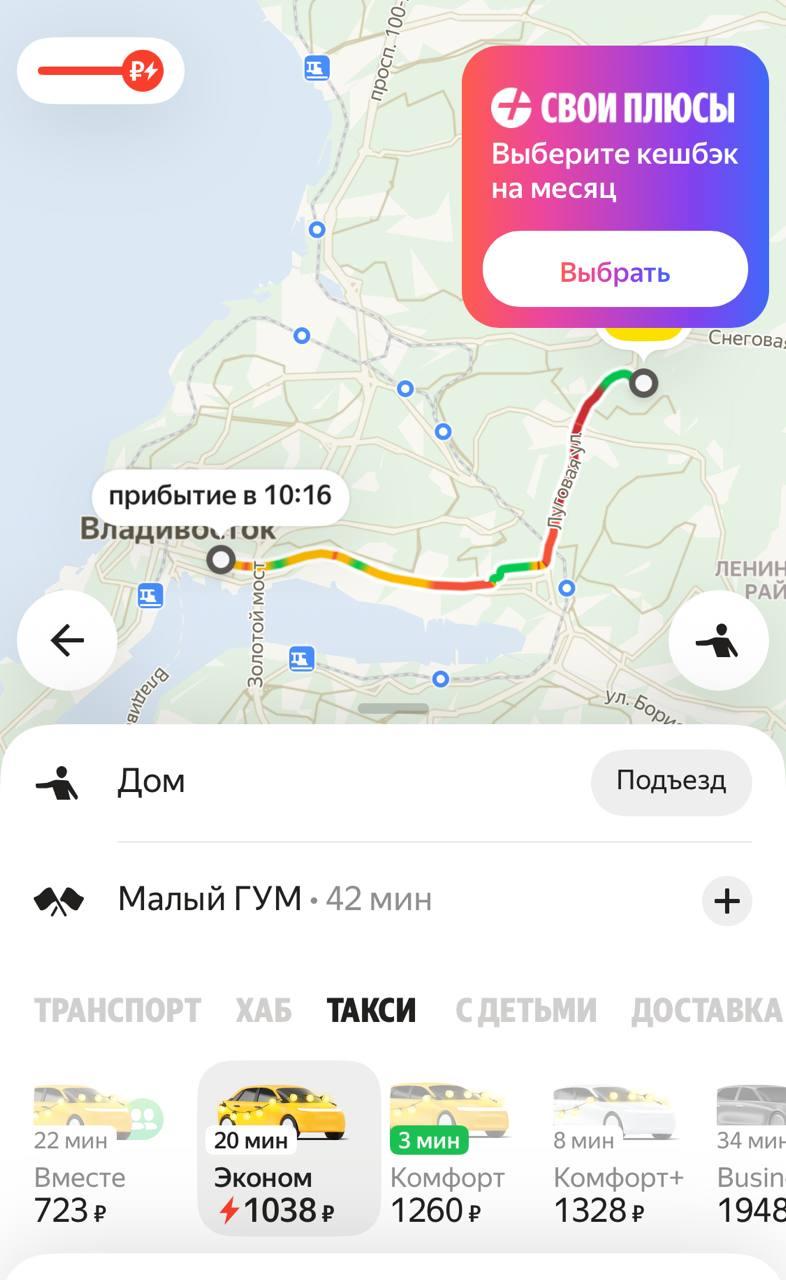Select the Такси tab

371,1010
